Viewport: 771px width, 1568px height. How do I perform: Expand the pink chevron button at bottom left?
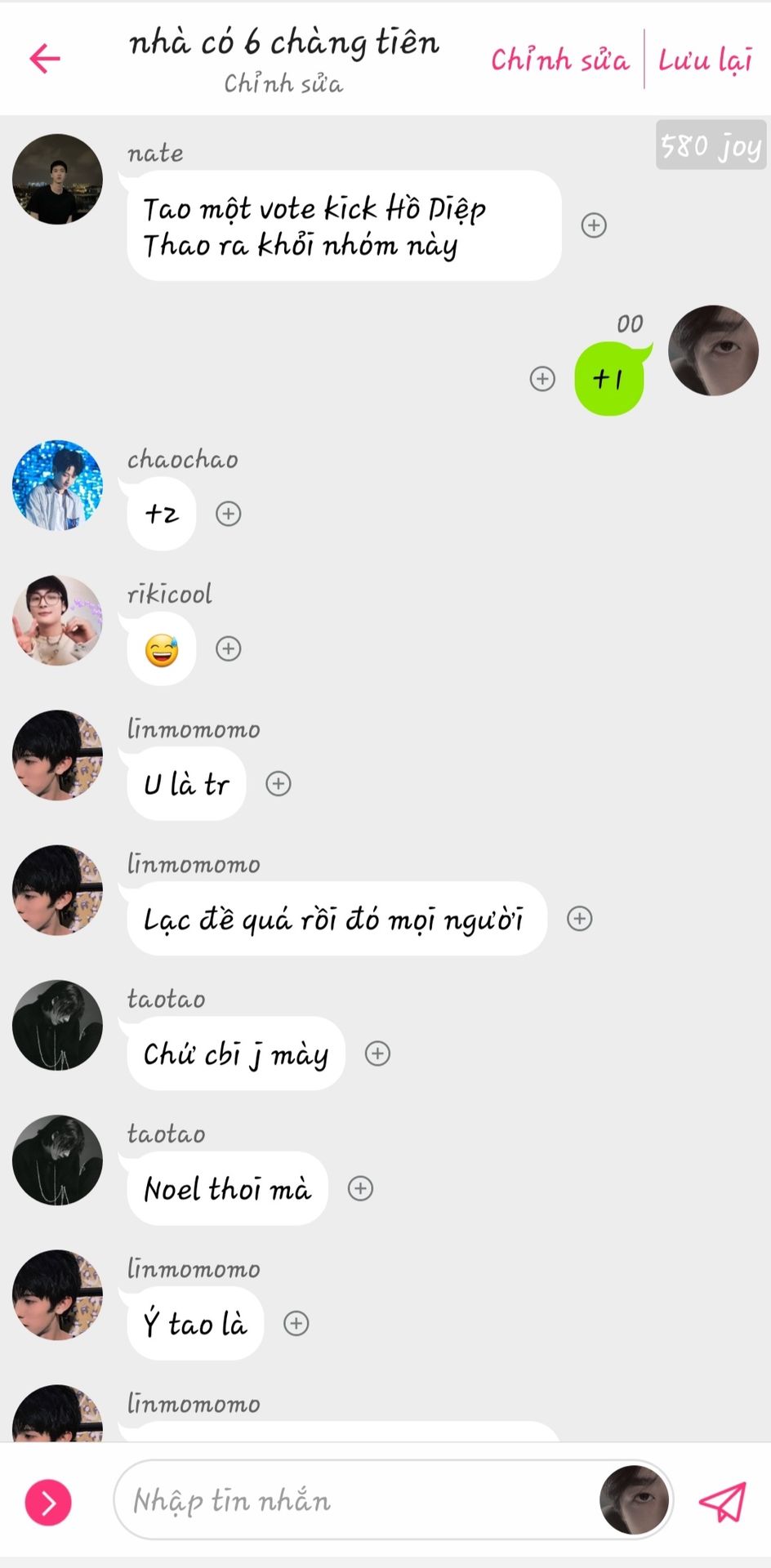(48, 1502)
